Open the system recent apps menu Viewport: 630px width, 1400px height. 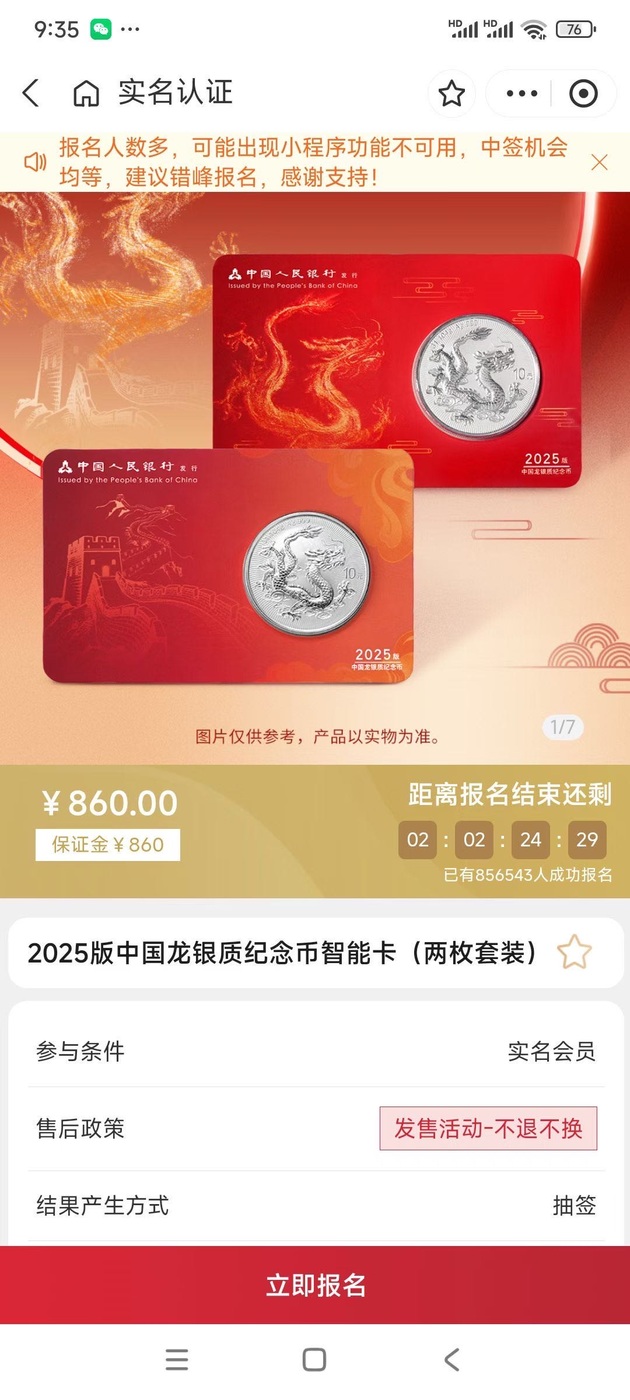point(177,1359)
